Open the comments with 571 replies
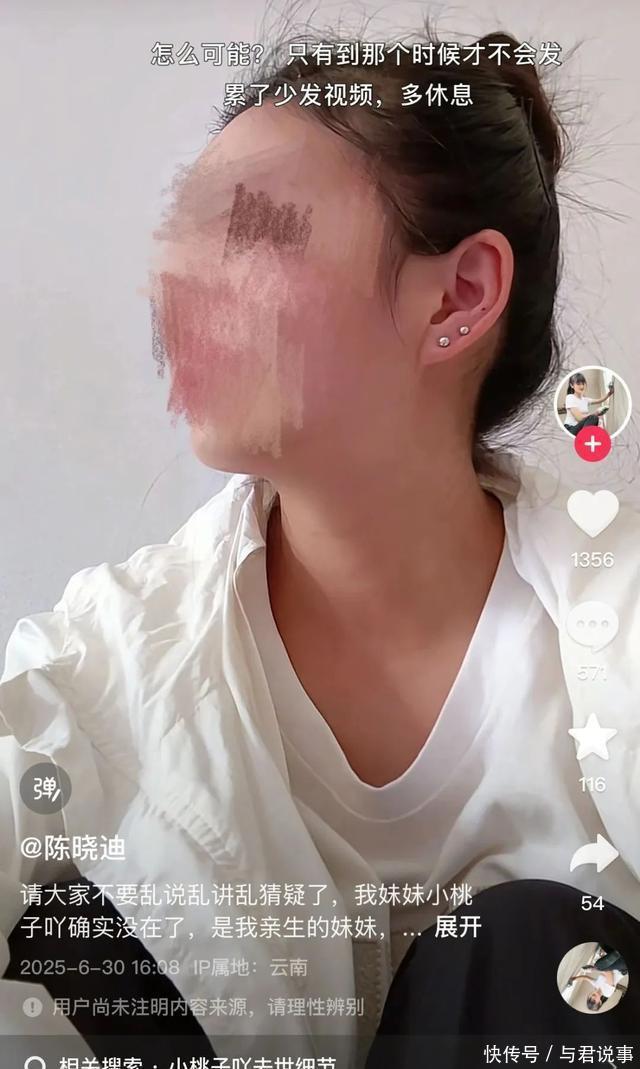640x1069 pixels. [x=592, y=626]
